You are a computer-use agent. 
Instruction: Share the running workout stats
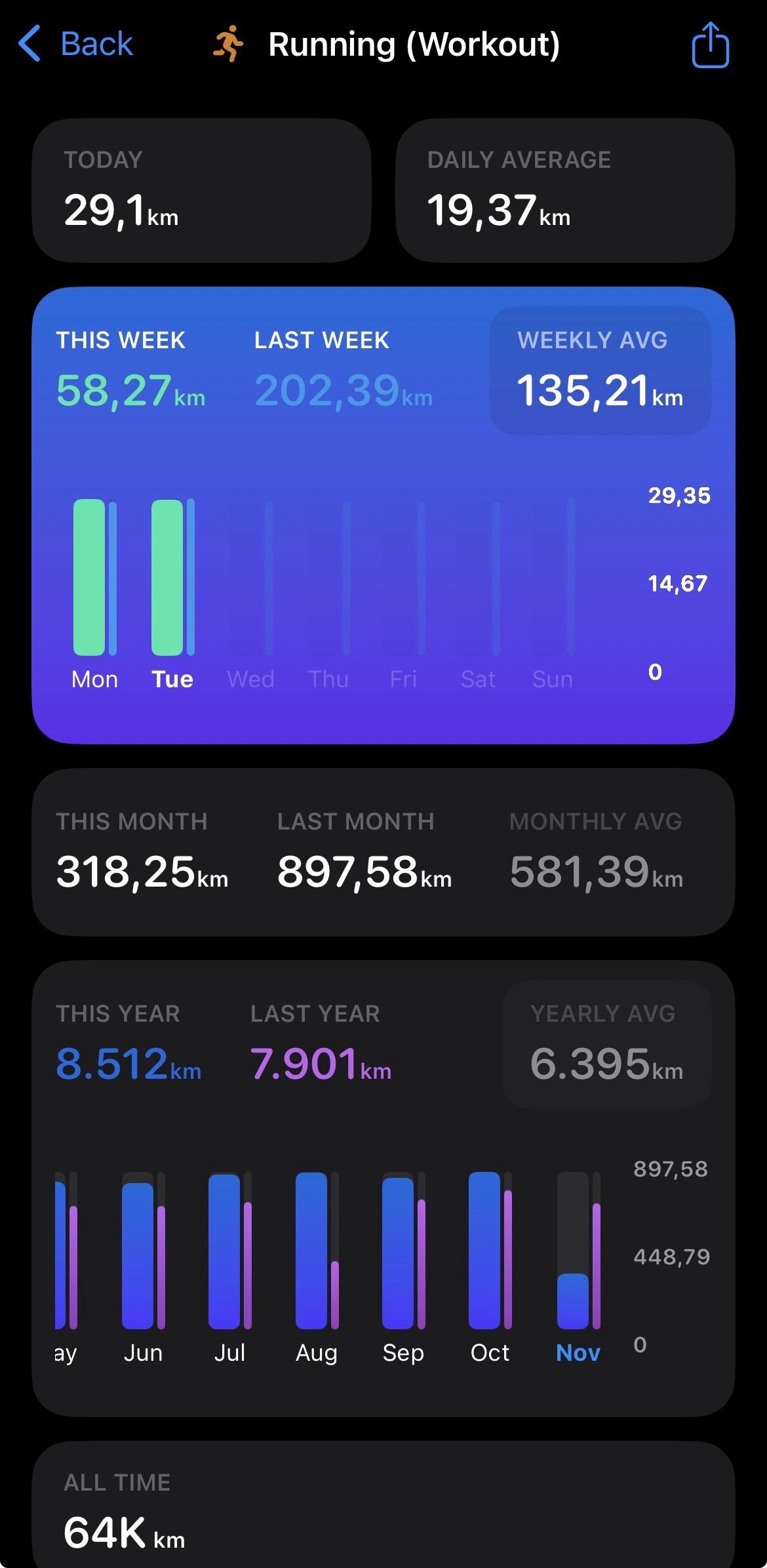click(710, 45)
